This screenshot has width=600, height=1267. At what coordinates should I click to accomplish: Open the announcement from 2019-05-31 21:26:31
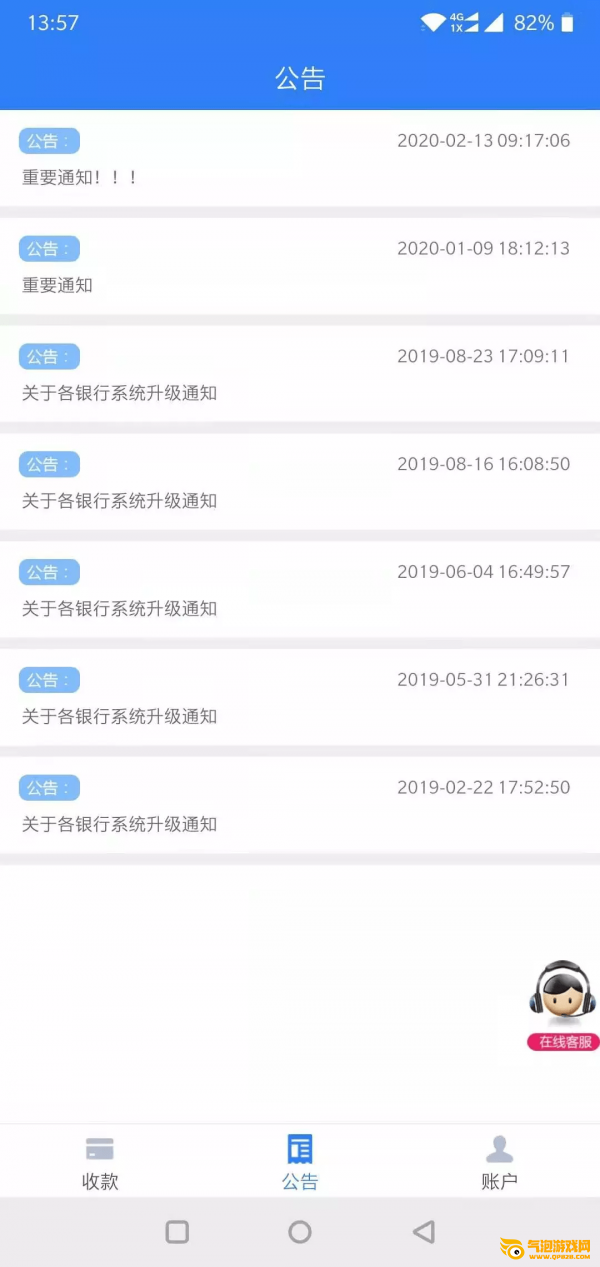pyautogui.click(x=300, y=699)
